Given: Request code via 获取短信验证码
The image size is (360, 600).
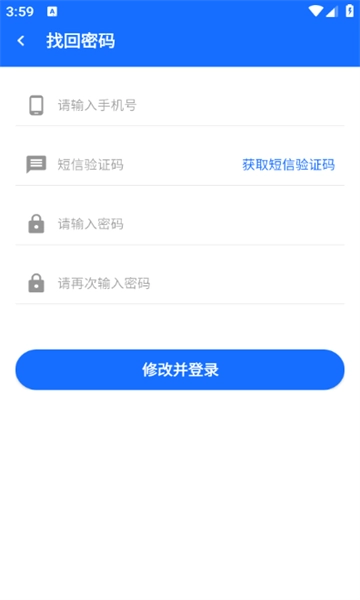Looking at the screenshot, I should click(x=288, y=165).
